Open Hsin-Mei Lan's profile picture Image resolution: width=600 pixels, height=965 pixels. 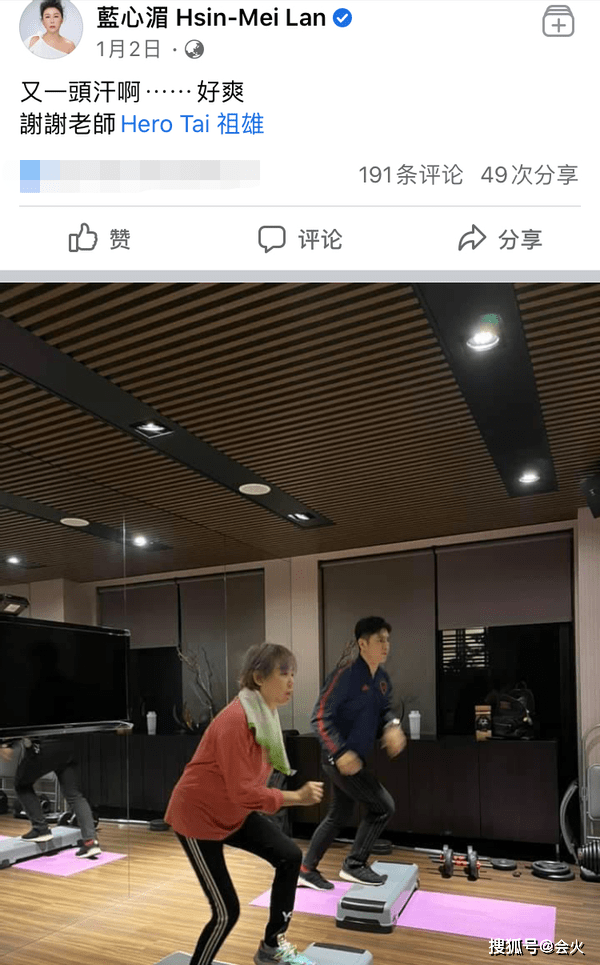(50, 28)
